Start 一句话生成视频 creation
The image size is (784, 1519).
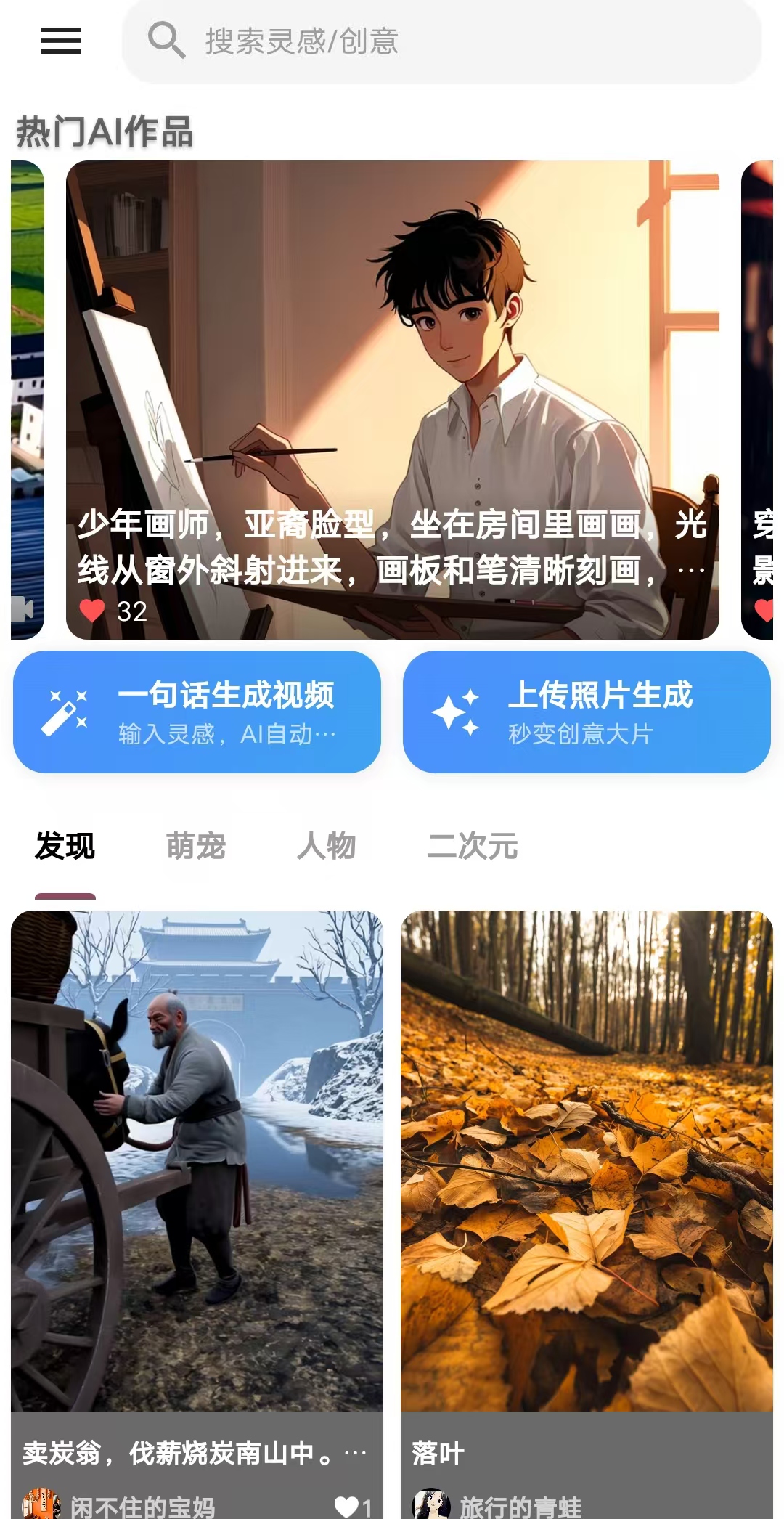[197, 712]
